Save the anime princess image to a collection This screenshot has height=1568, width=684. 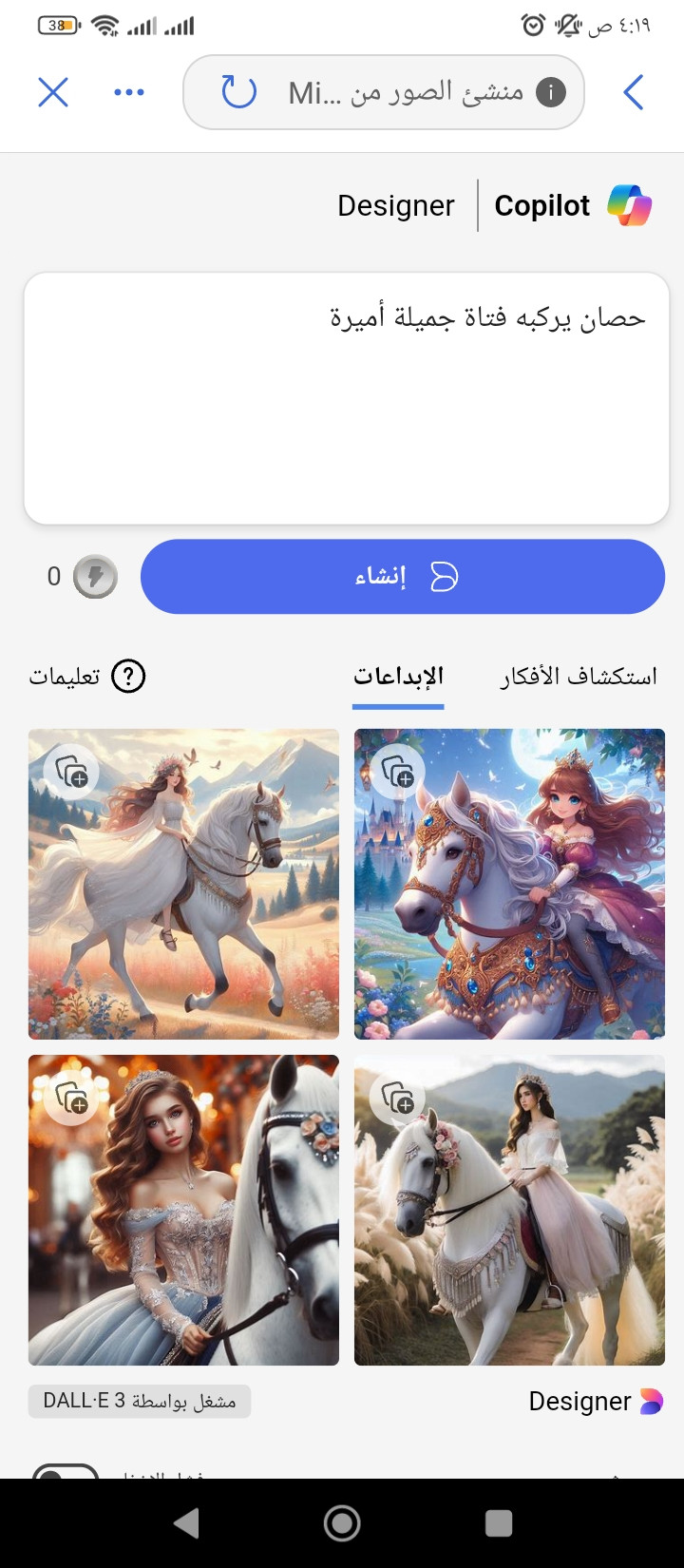398,773
